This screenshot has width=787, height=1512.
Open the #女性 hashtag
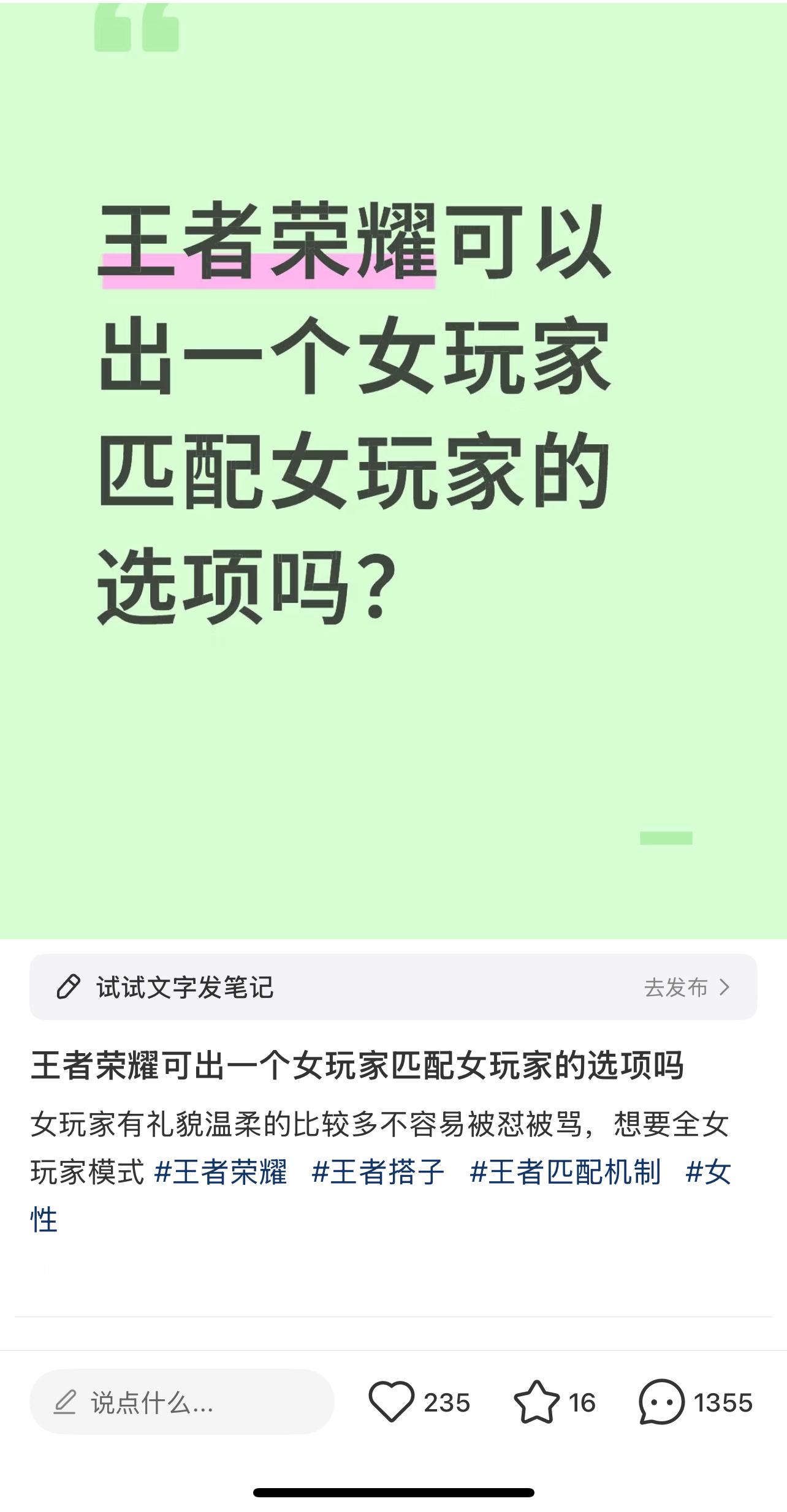(x=708, y=1172)
